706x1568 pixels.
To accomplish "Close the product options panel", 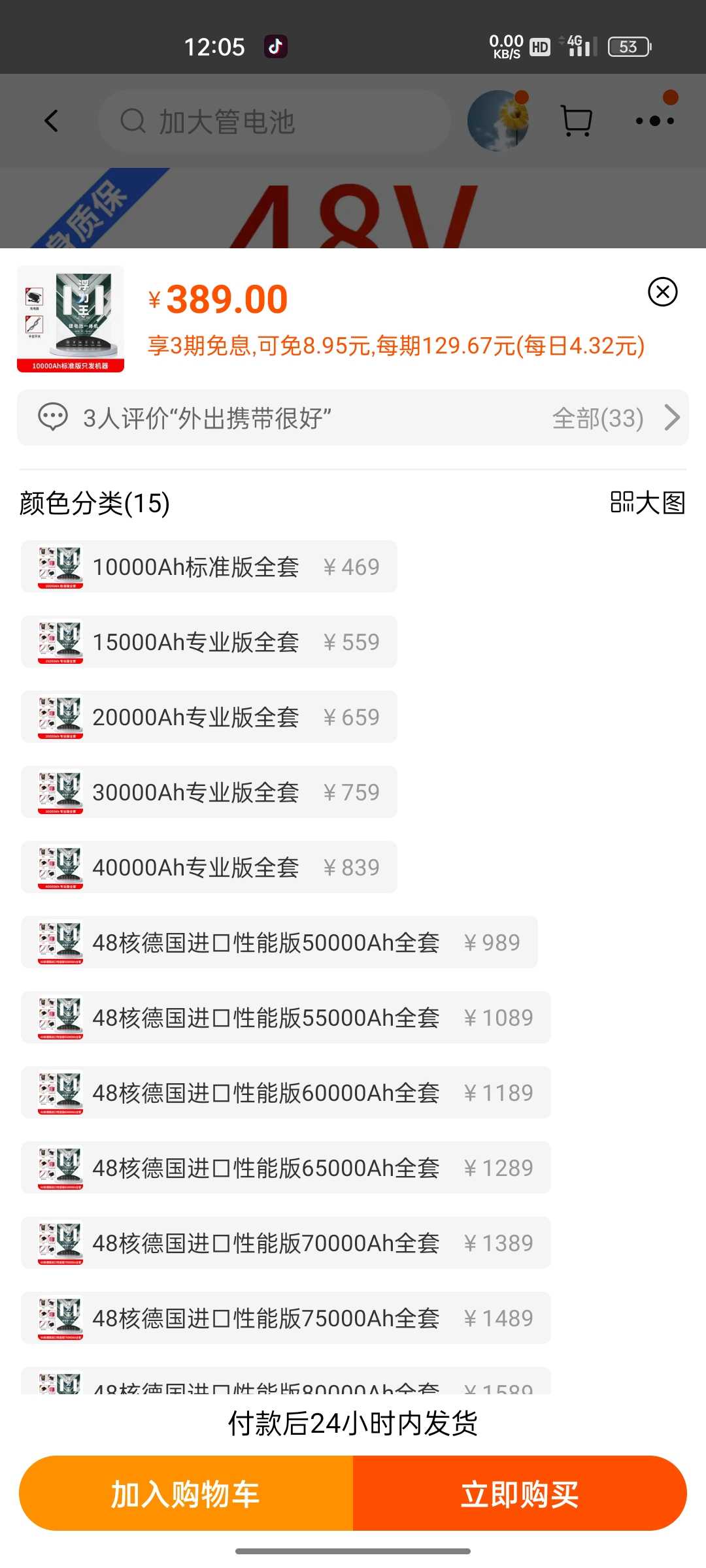I will point(662,291).
